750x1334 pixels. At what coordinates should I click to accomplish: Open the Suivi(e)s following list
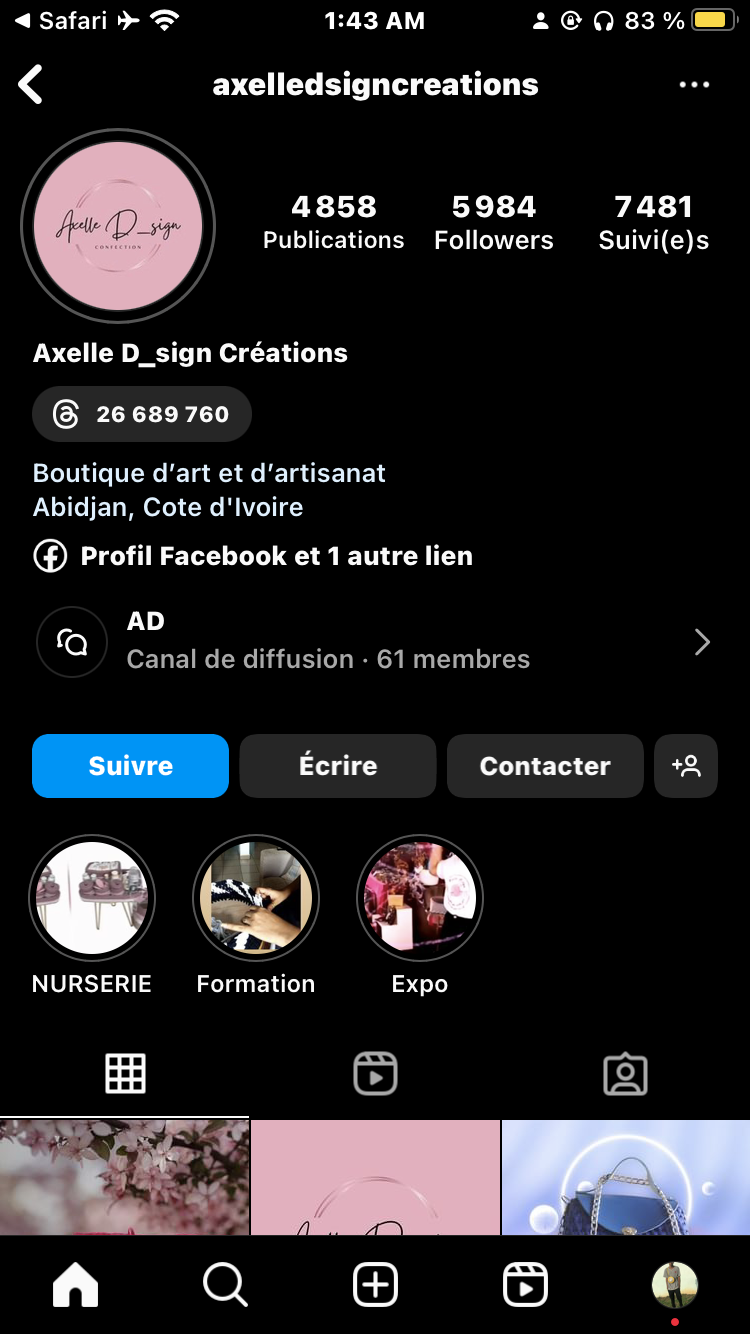point(653,222)
